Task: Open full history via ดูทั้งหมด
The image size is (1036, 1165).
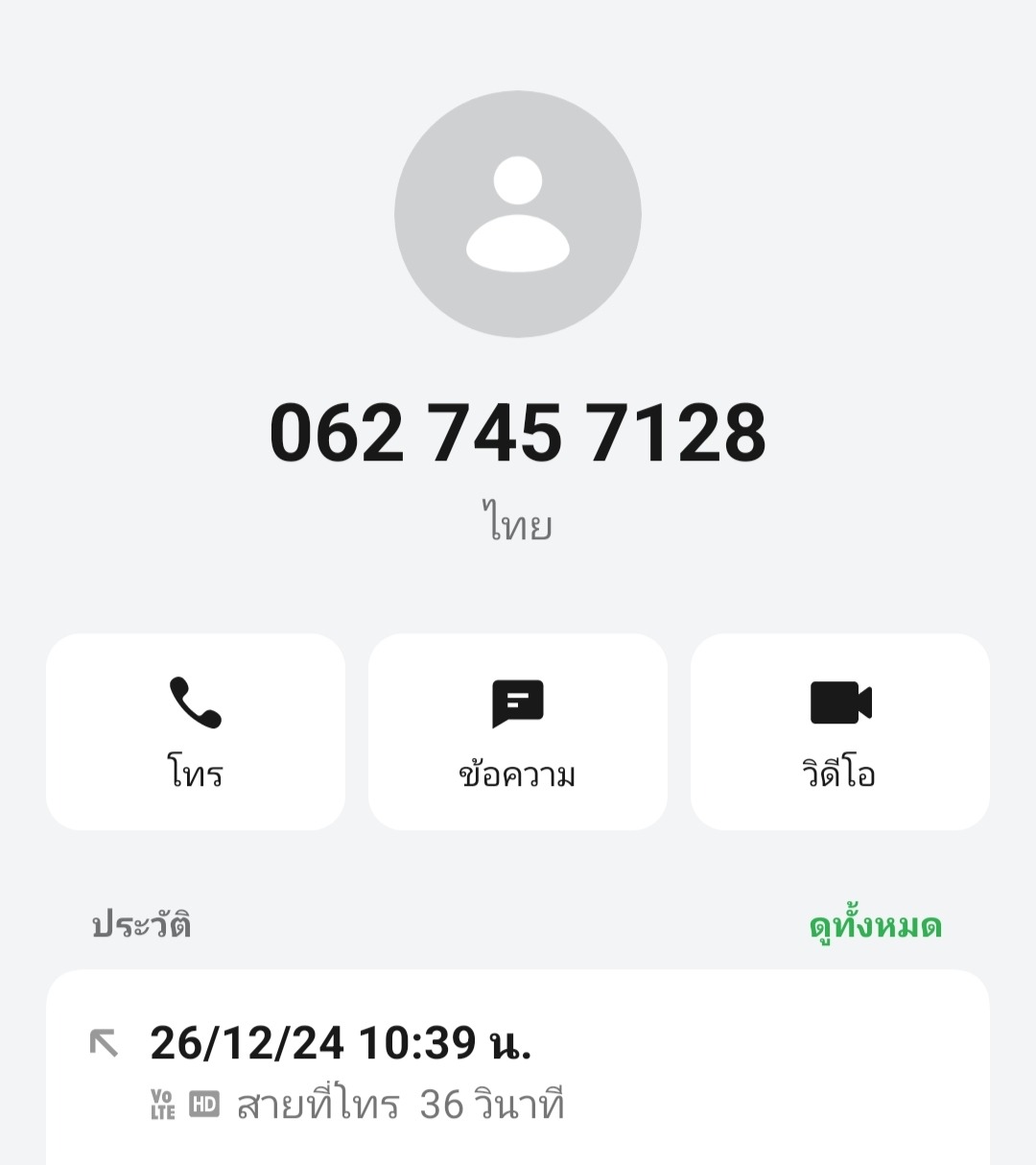Action: point(875,926)
